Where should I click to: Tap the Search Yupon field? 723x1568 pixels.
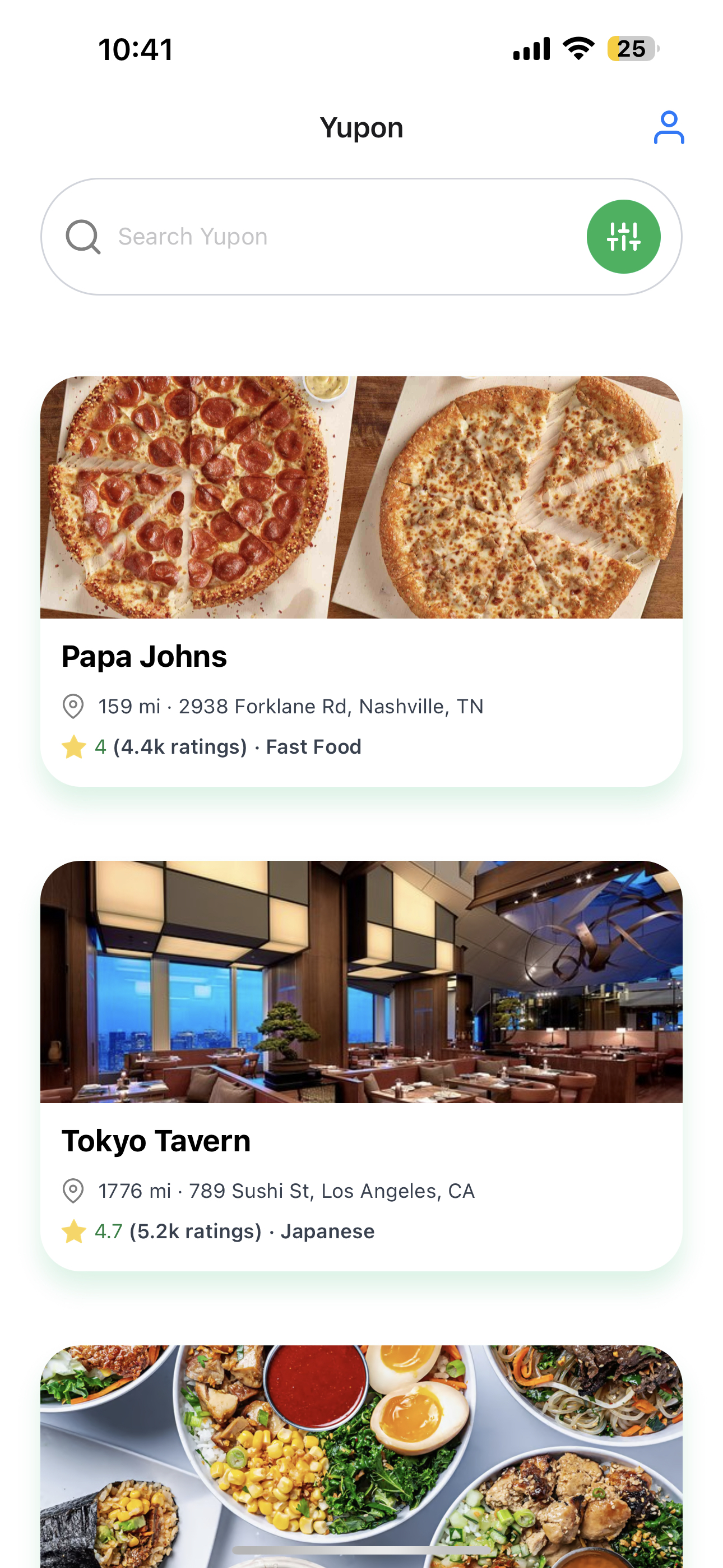pyautogui.click(x=328, y=237)
